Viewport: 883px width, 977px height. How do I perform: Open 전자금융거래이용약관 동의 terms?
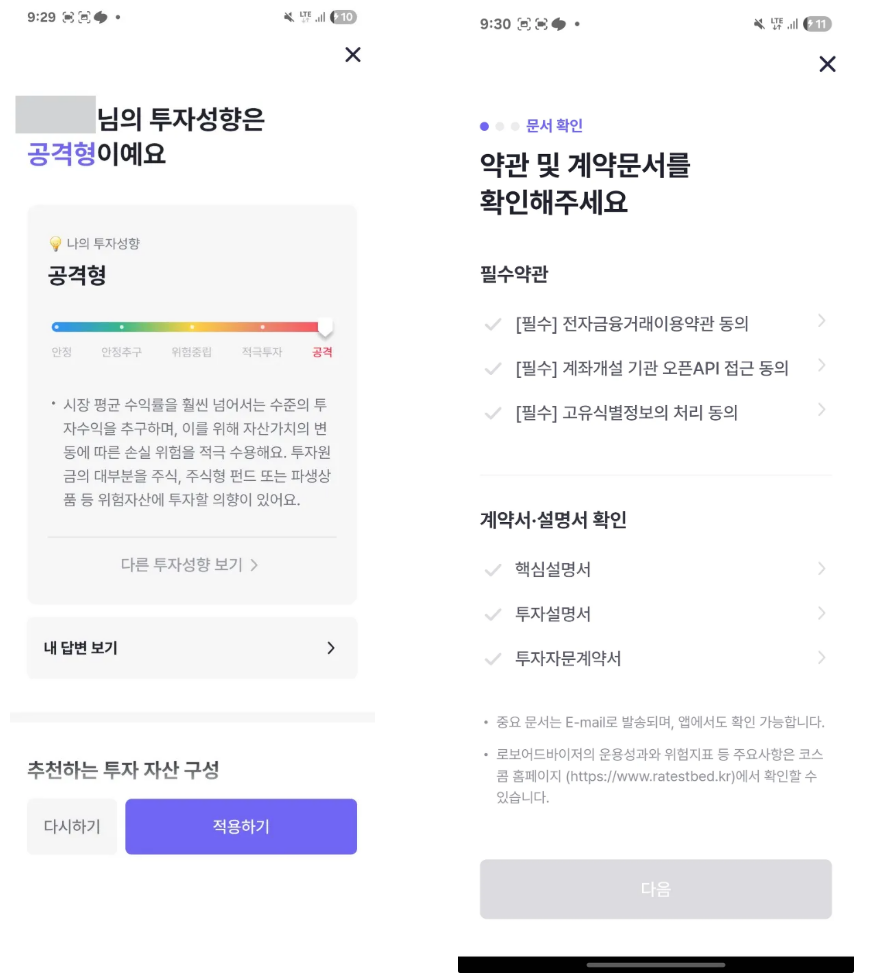click(x=655, y=323)
